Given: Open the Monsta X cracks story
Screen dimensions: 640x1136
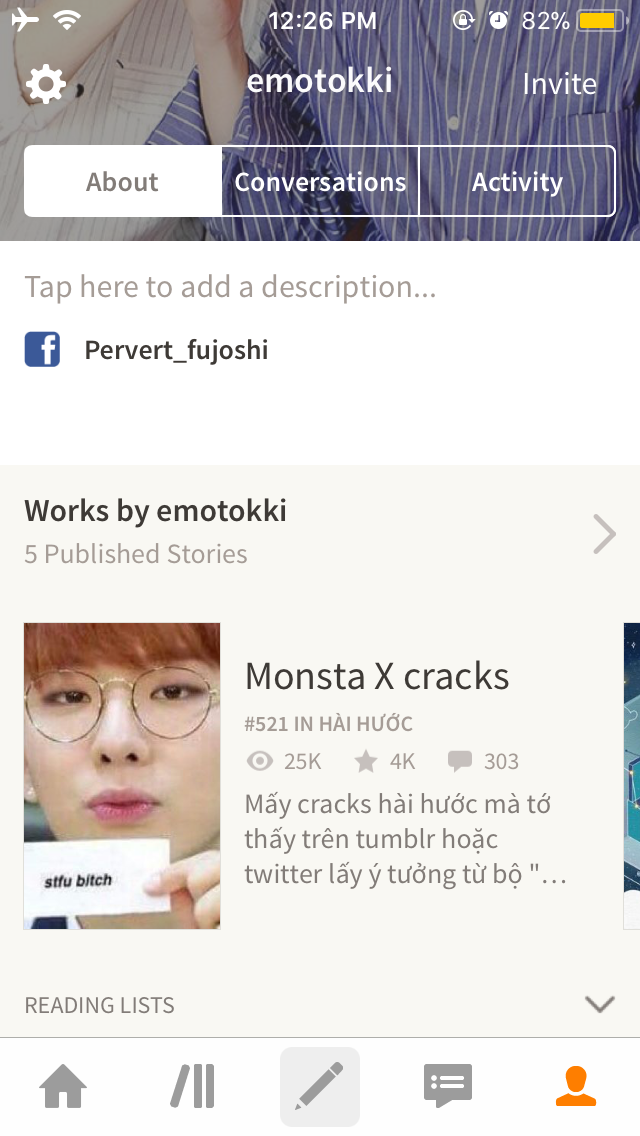Looking at the screenshot, I should pos(376,677).
